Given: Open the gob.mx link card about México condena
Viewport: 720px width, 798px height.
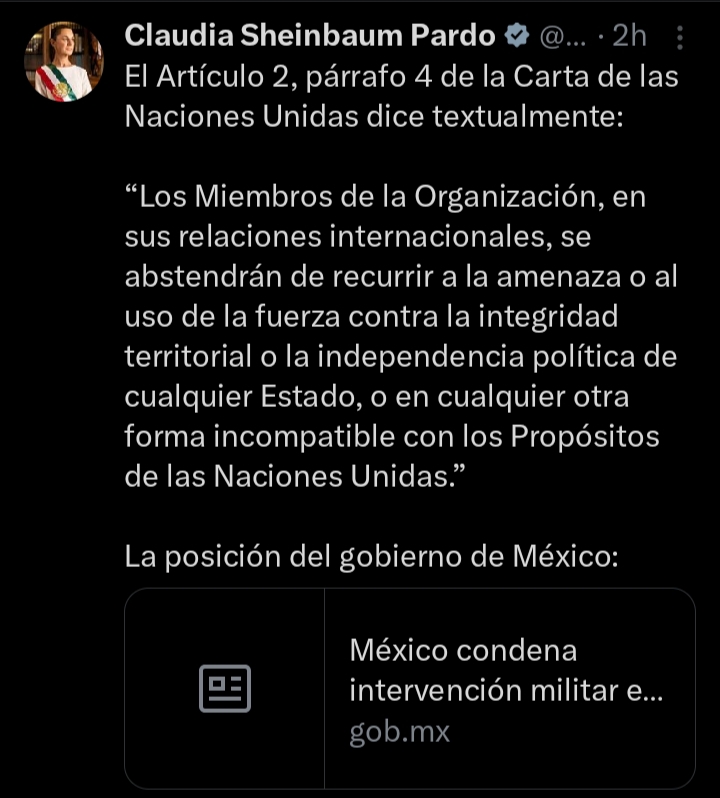Looking at the screenshot, I should coord(409,689).
